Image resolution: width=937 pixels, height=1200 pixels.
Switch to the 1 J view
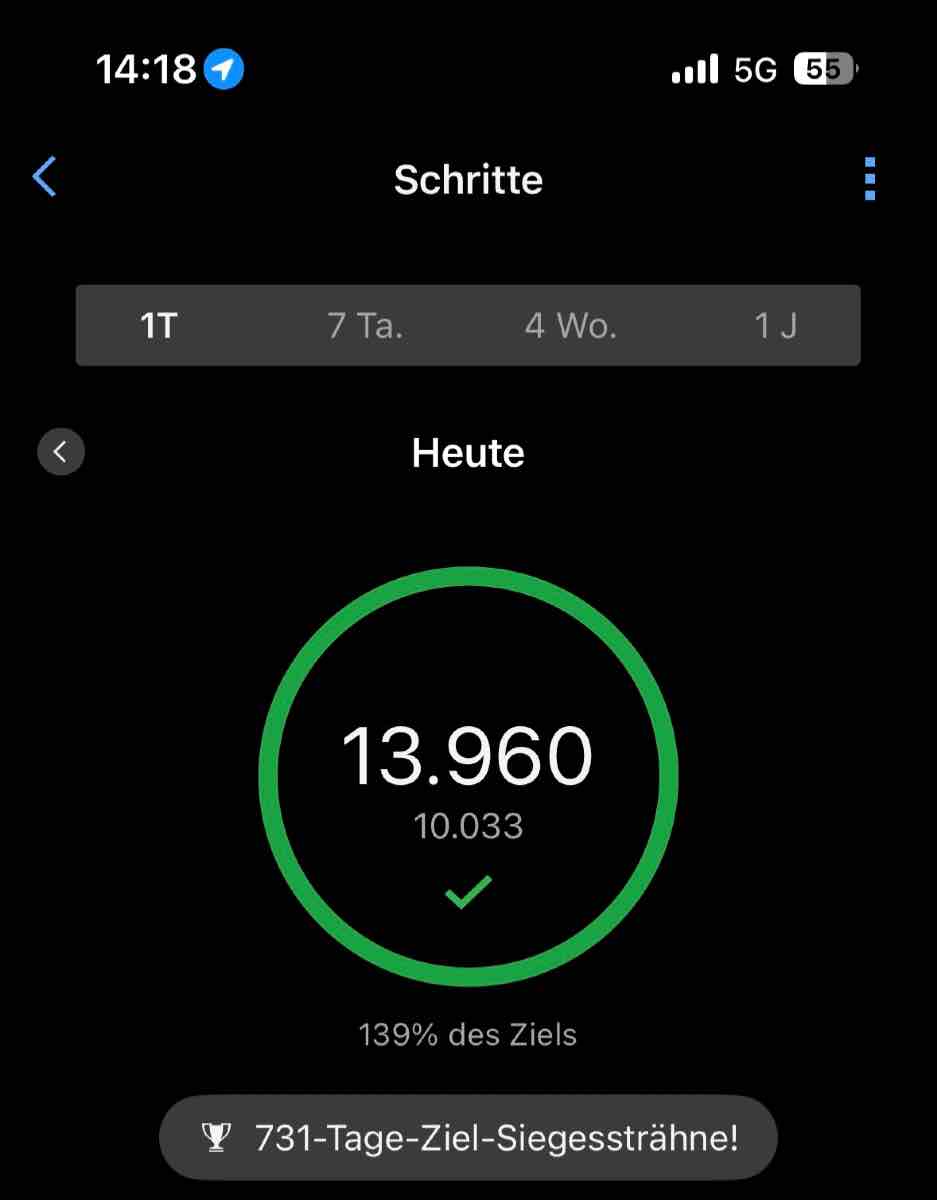point(775,326)
